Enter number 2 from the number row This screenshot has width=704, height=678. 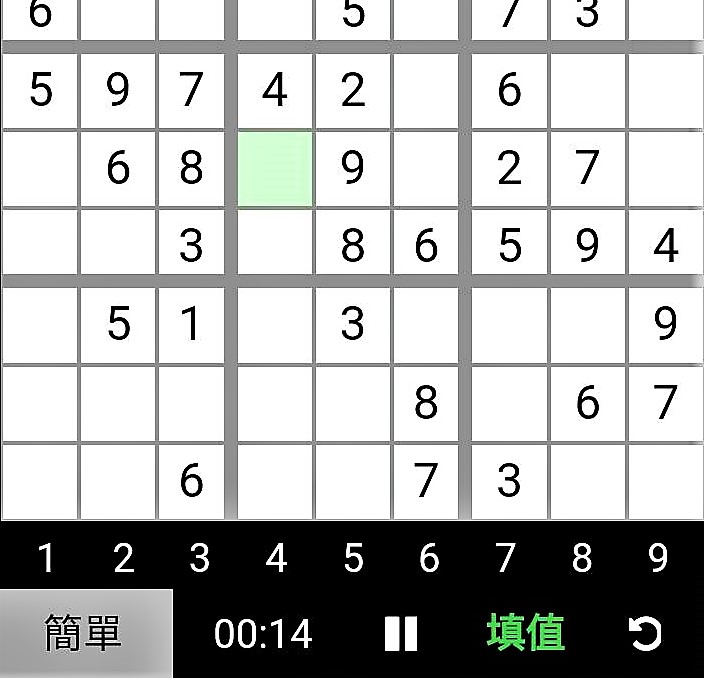pyautogui.click(x=123, y=558)
